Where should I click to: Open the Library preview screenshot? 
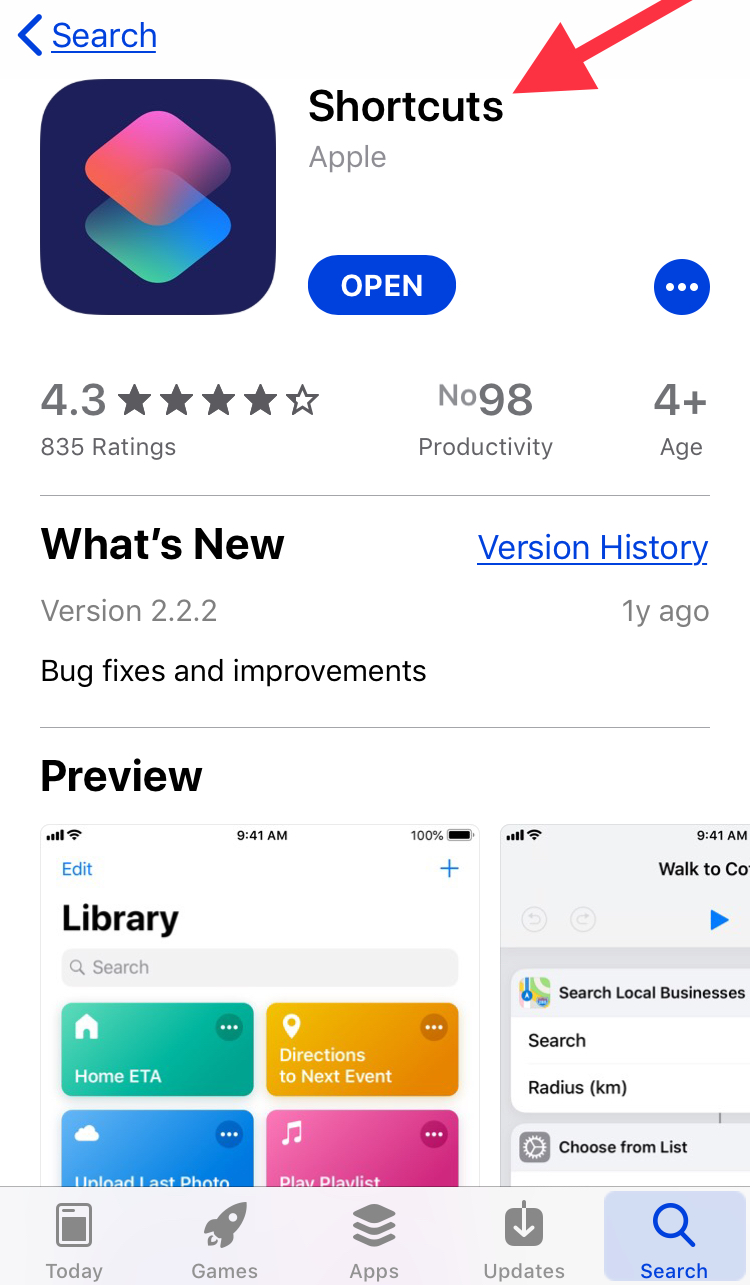pyautogui.click(x=259, y=1000)
